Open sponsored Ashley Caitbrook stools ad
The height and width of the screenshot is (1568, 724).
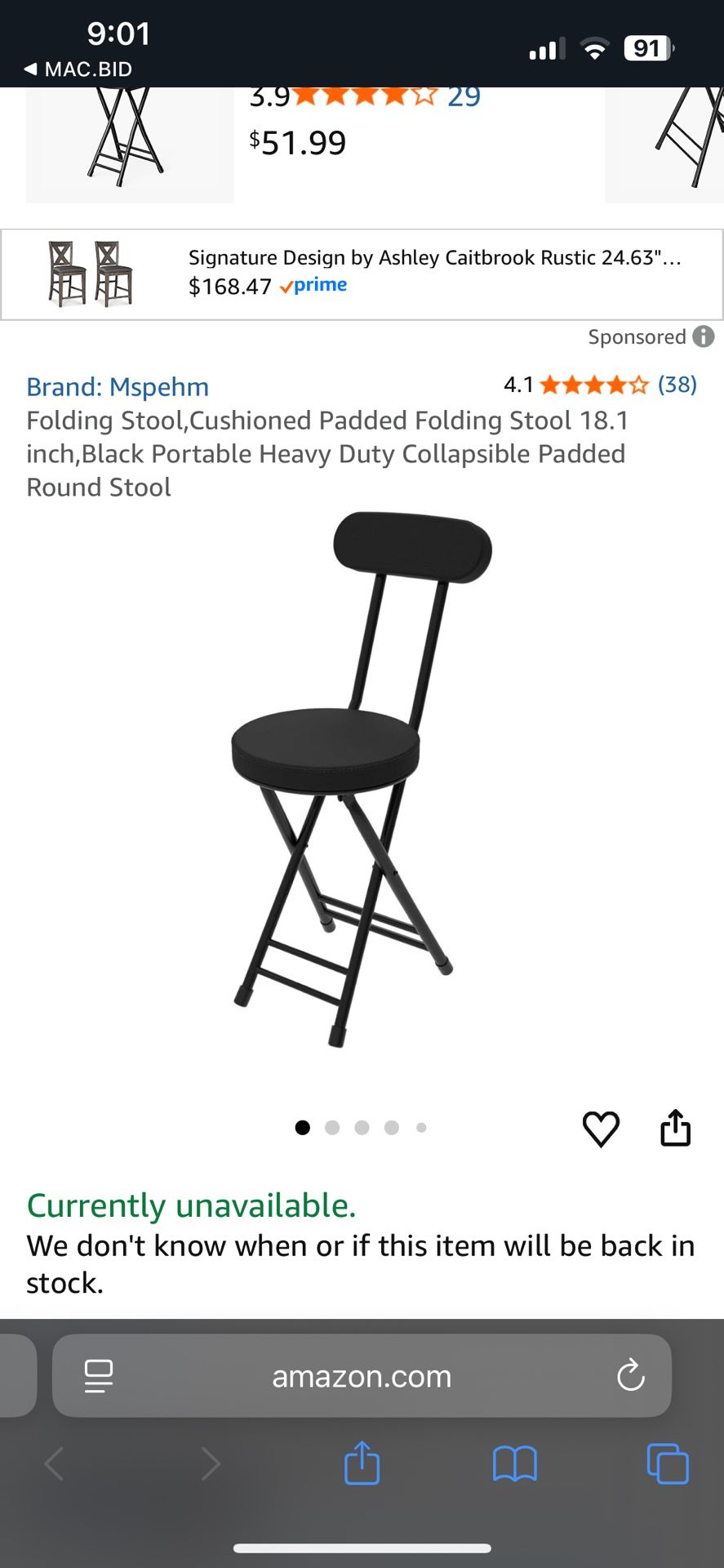pos(362,272)
